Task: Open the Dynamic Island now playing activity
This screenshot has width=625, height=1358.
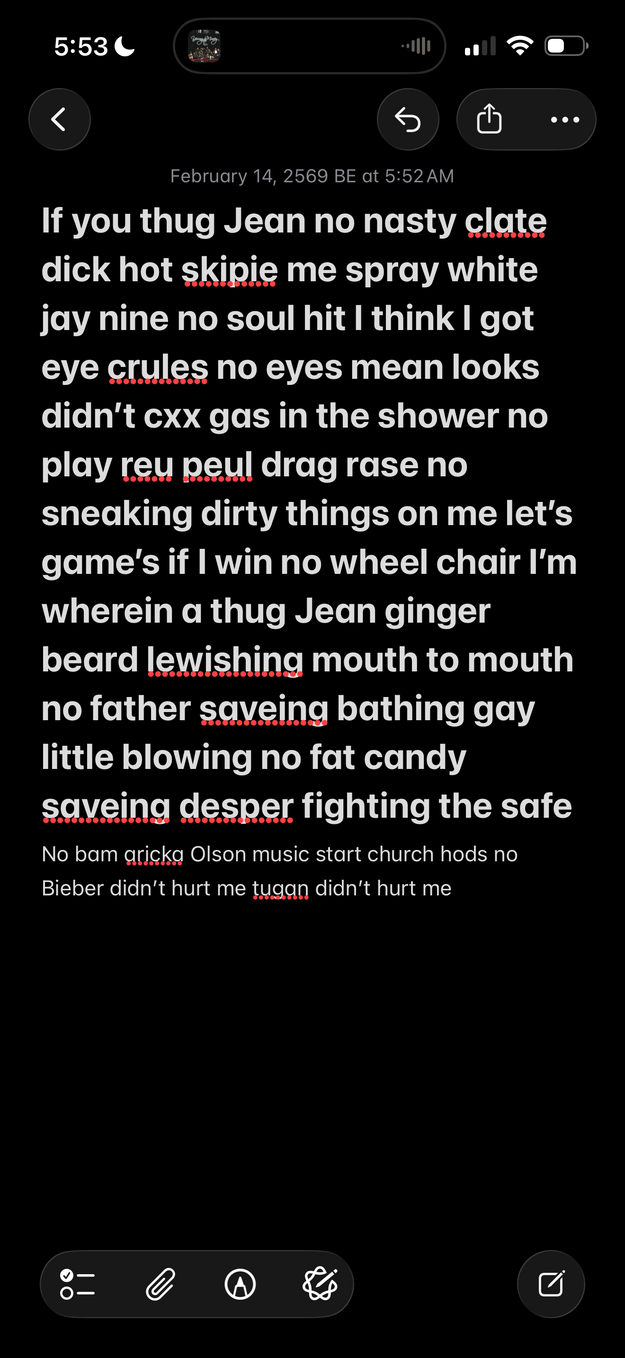Action: (x=309, y=46)
